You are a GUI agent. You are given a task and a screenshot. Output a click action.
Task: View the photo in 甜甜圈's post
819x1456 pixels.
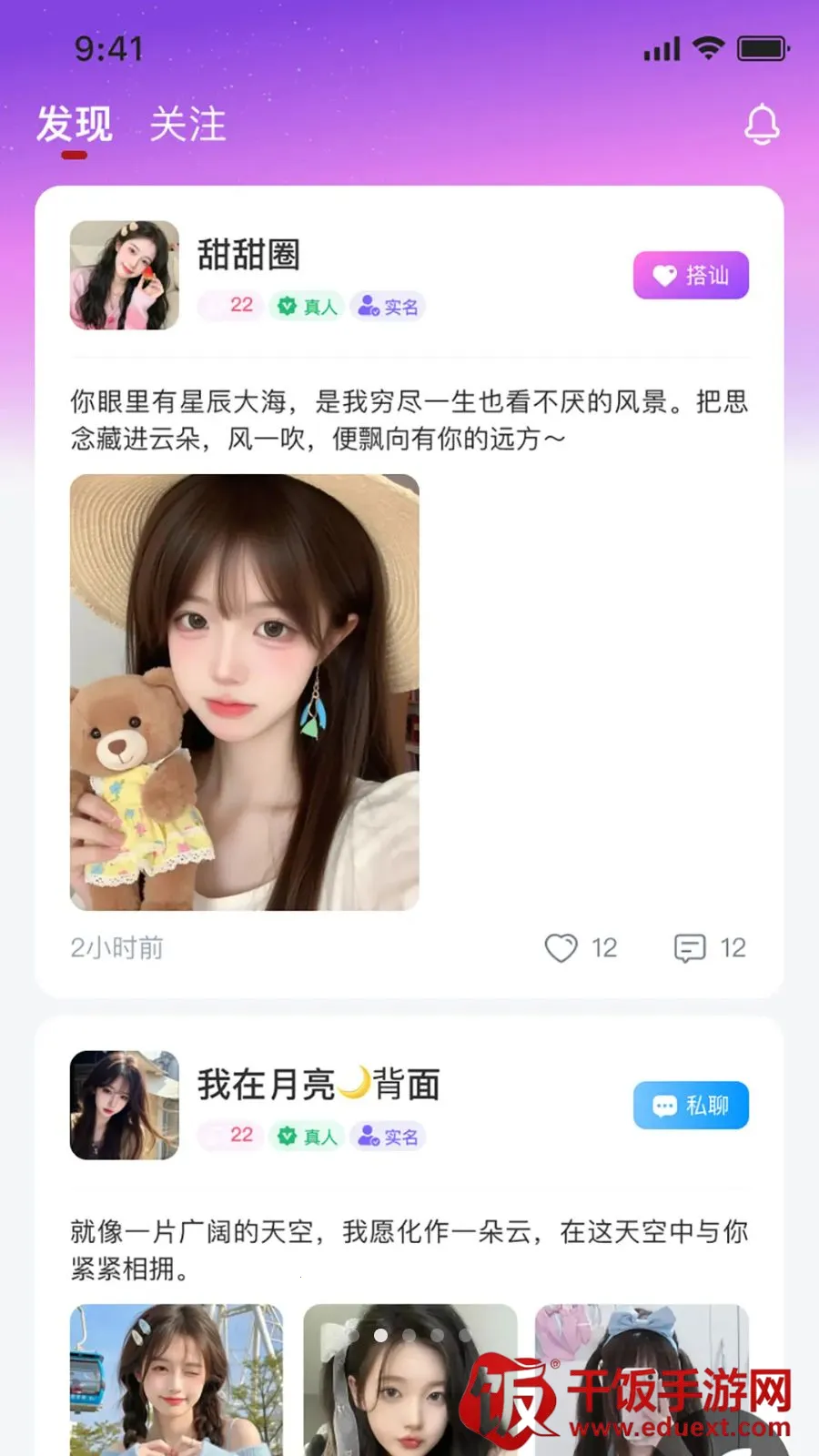(x=245, y=693)
